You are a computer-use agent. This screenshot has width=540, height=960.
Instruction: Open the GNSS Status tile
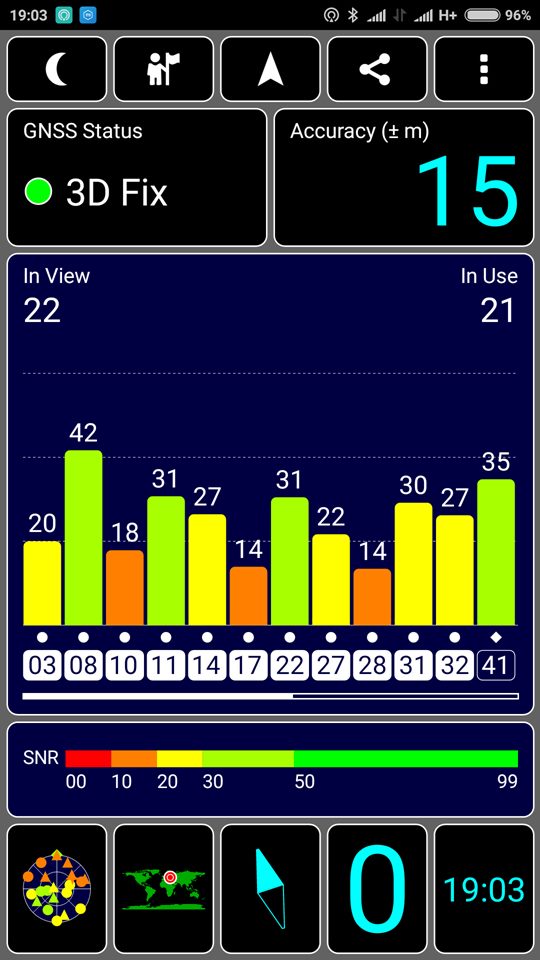(137, 178)
